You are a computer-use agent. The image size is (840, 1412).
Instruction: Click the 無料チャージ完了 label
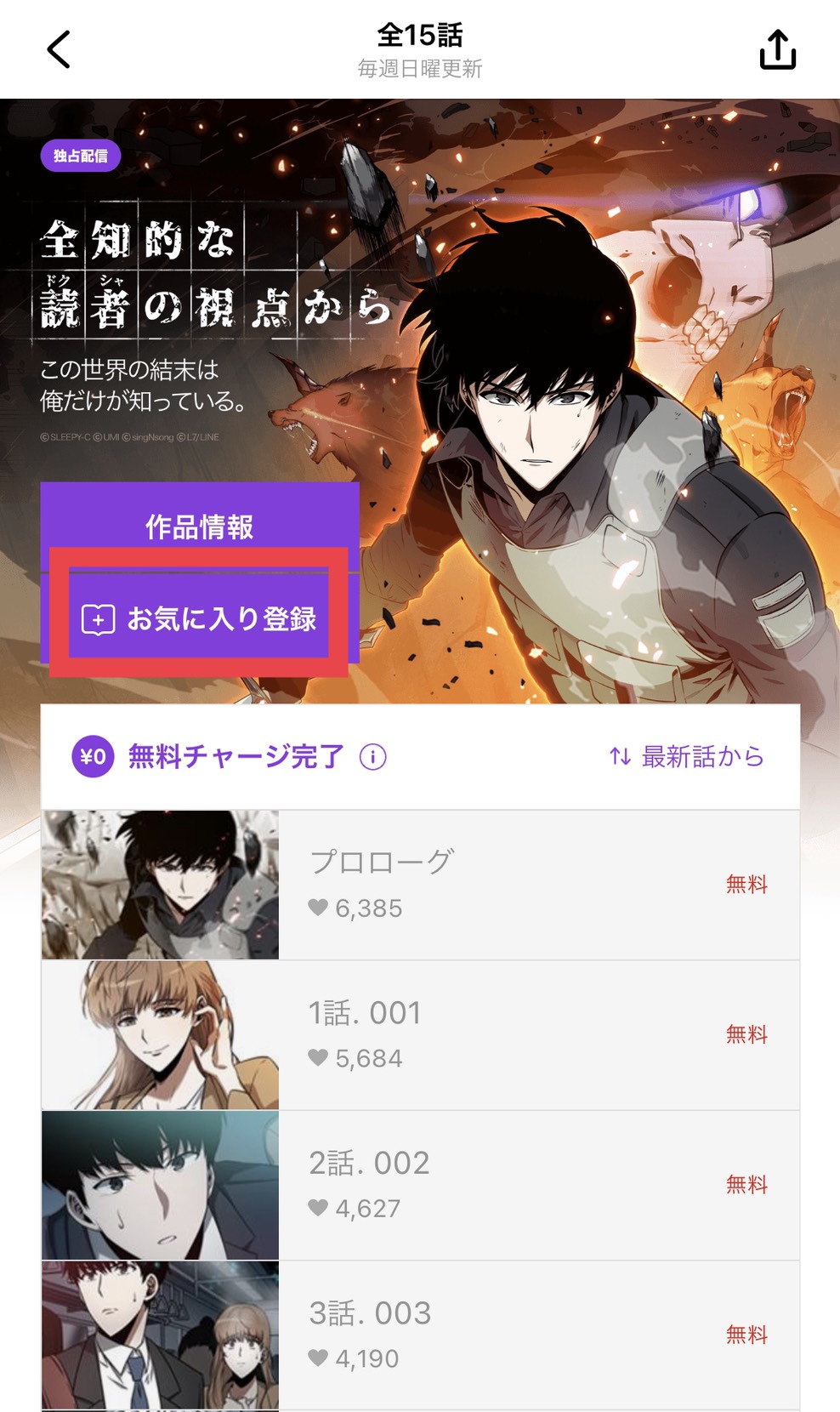pos(236,756)
